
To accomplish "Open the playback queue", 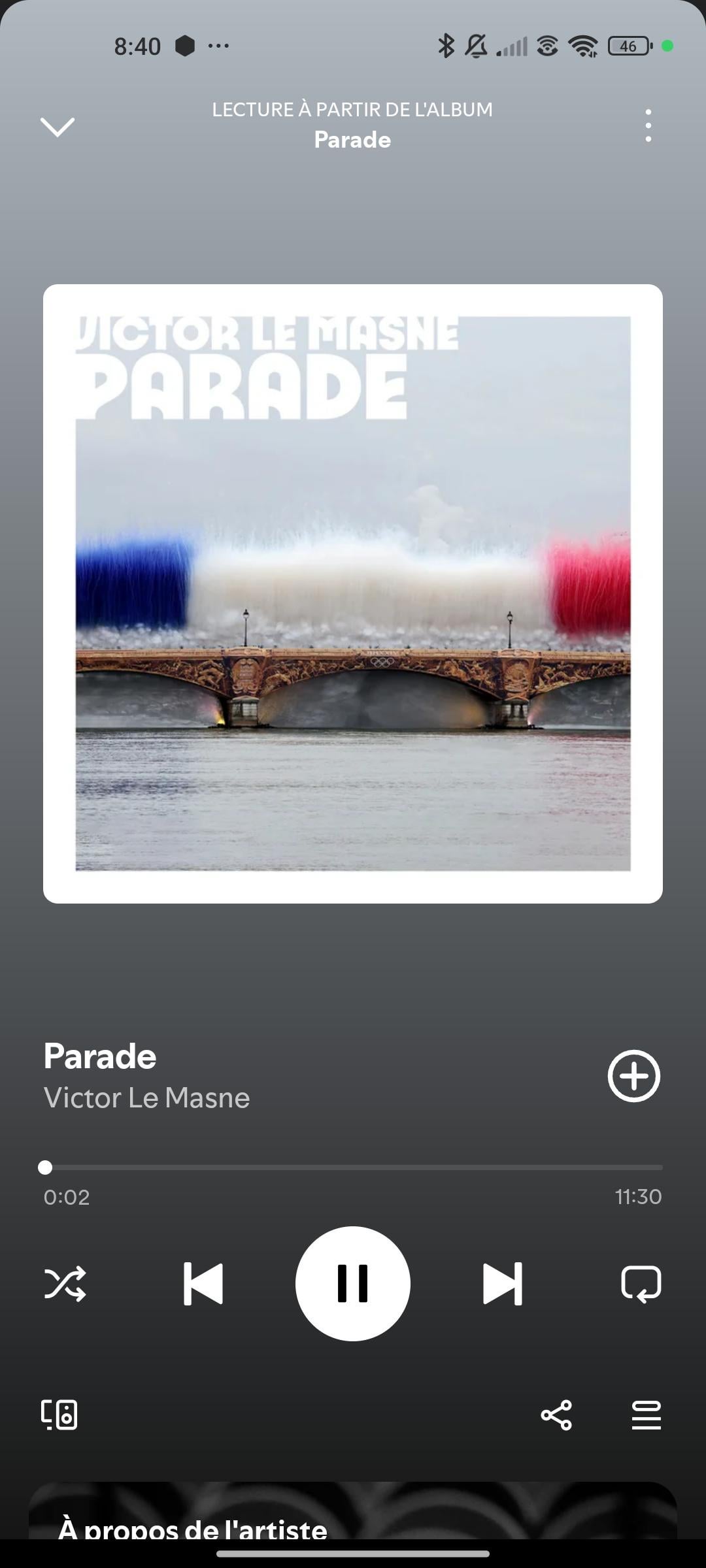I will 646,1415.
